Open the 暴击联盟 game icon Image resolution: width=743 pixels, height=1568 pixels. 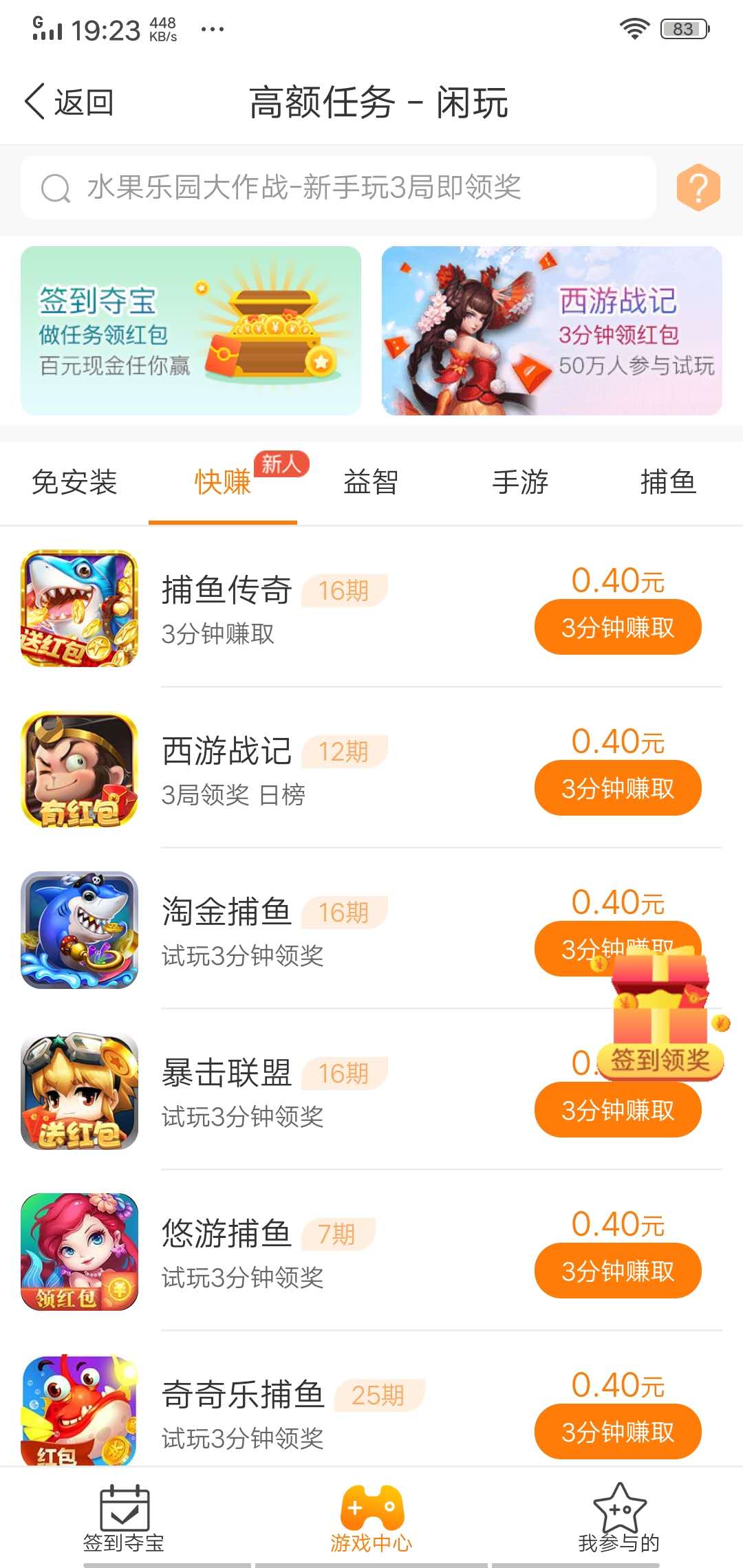79,1091
